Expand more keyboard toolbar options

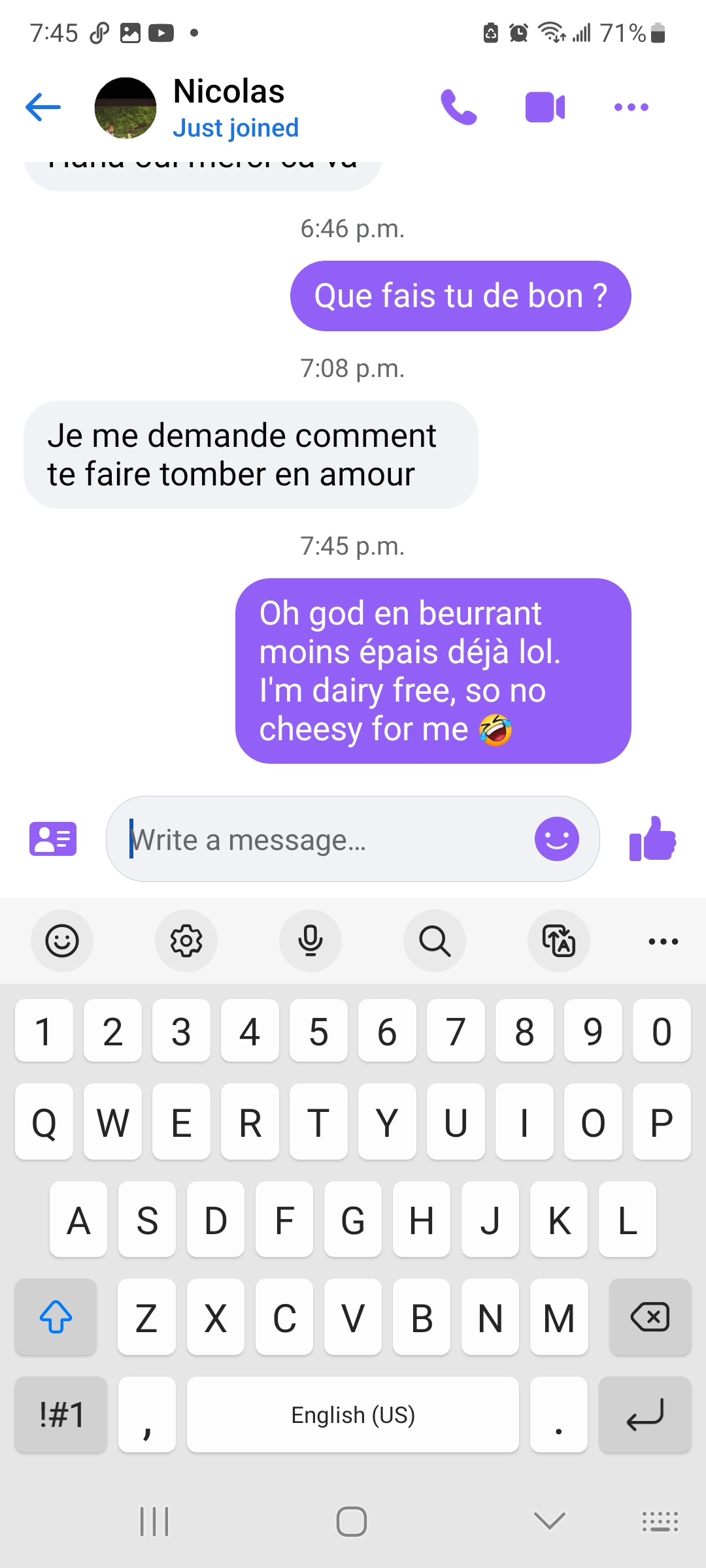[663, 941]
